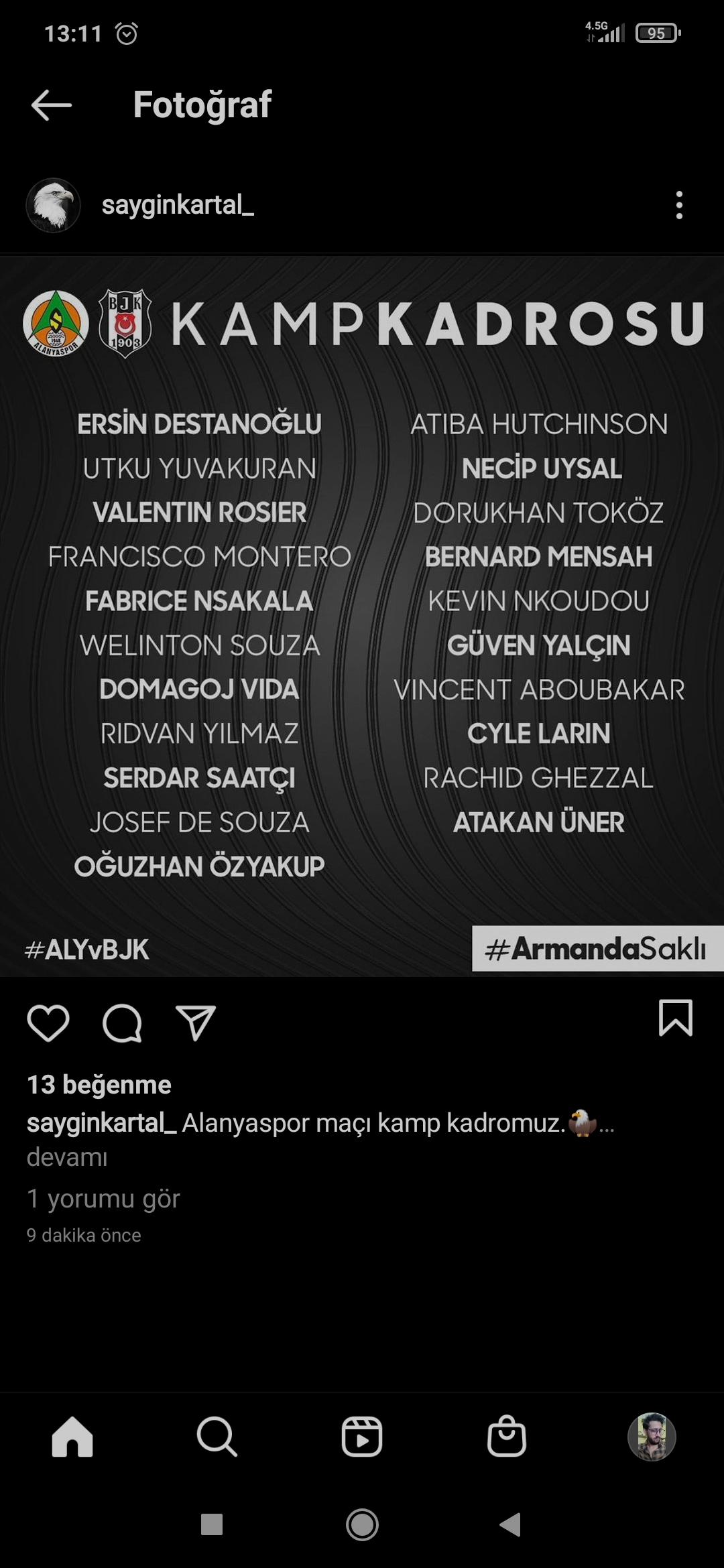Switch to the Home tab
Viewport: 724px width, 1568px height.
tap(72, 1437)
